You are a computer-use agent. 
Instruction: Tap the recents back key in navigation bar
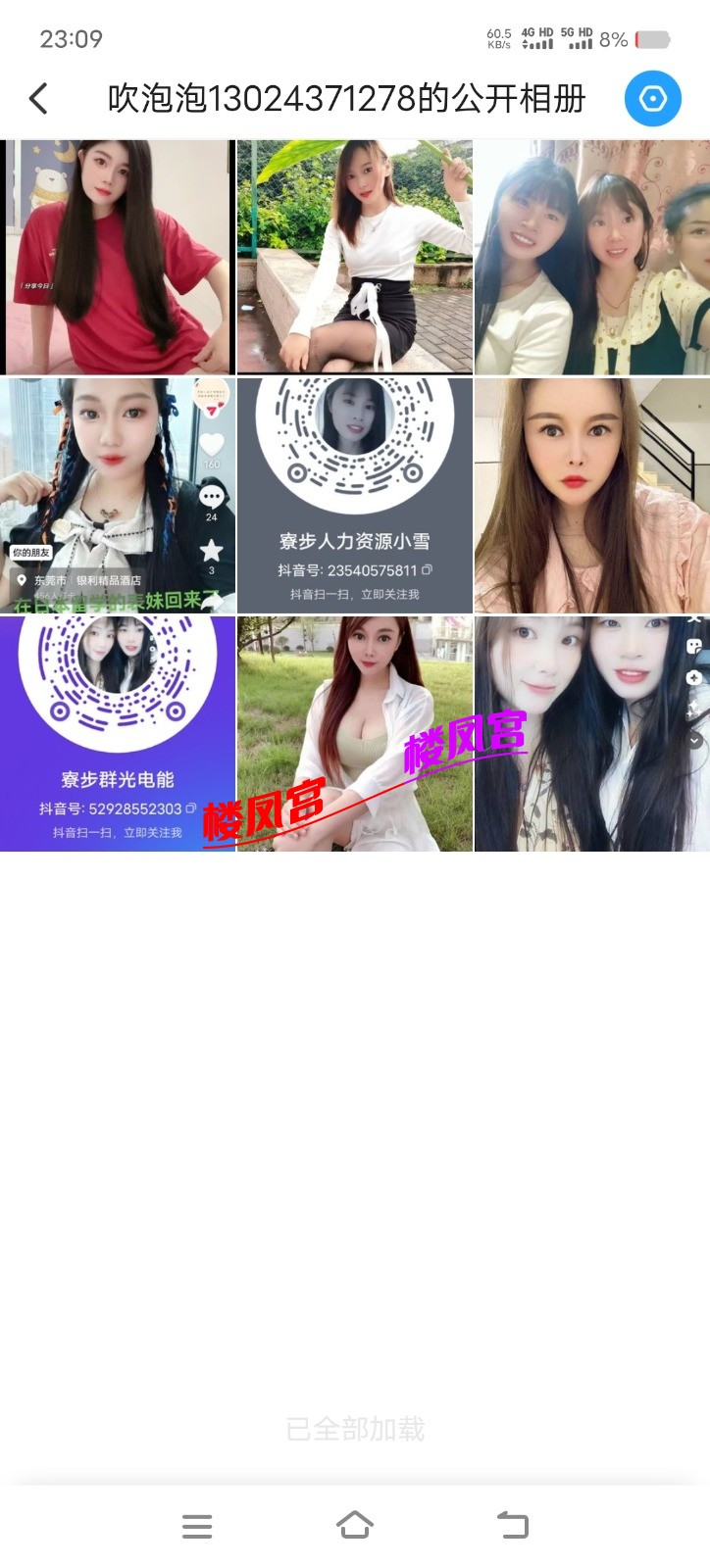coord(513,1525)
